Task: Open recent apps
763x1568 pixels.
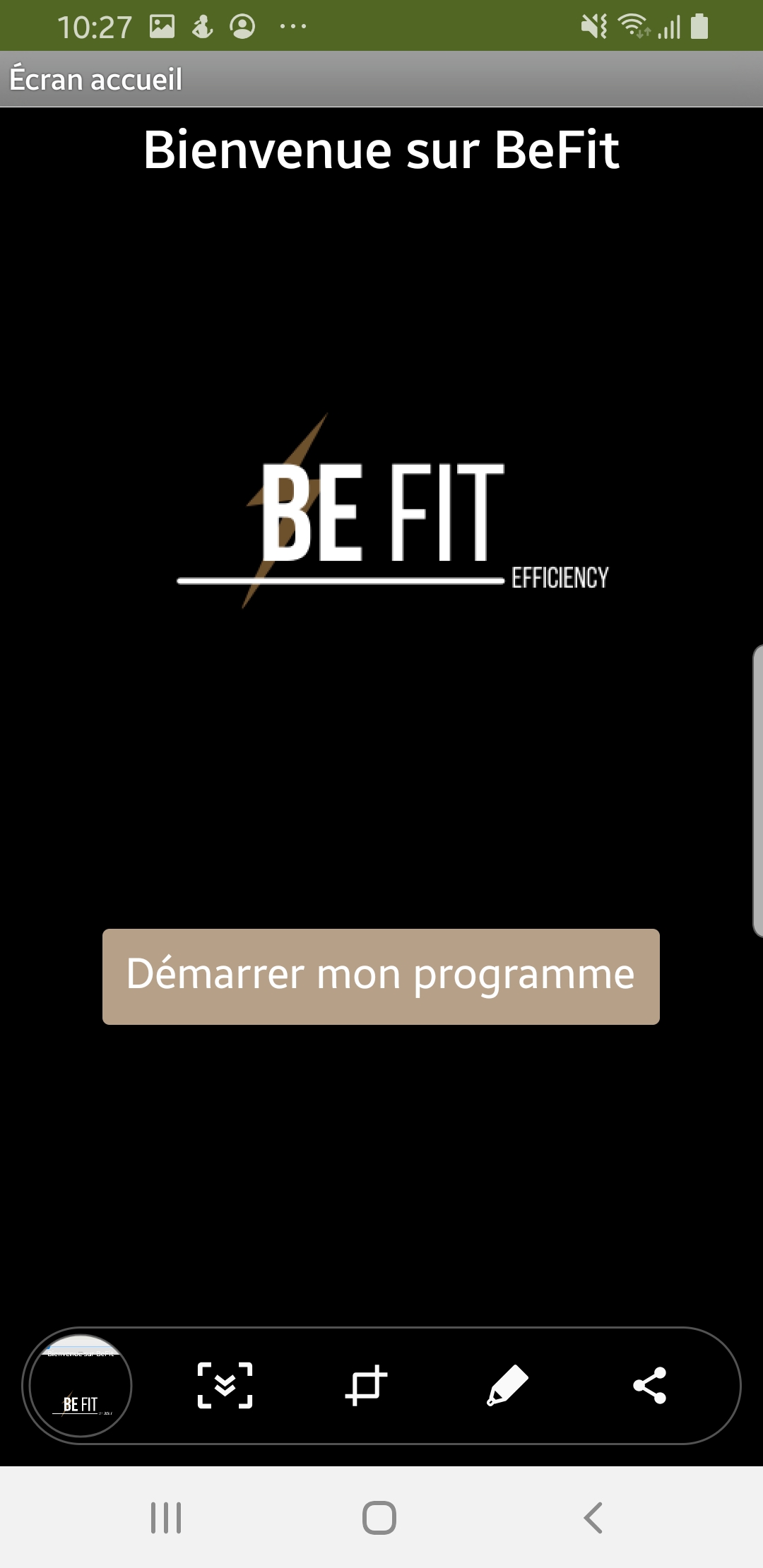Action: pyautogui.click(x=166, y=1517)
